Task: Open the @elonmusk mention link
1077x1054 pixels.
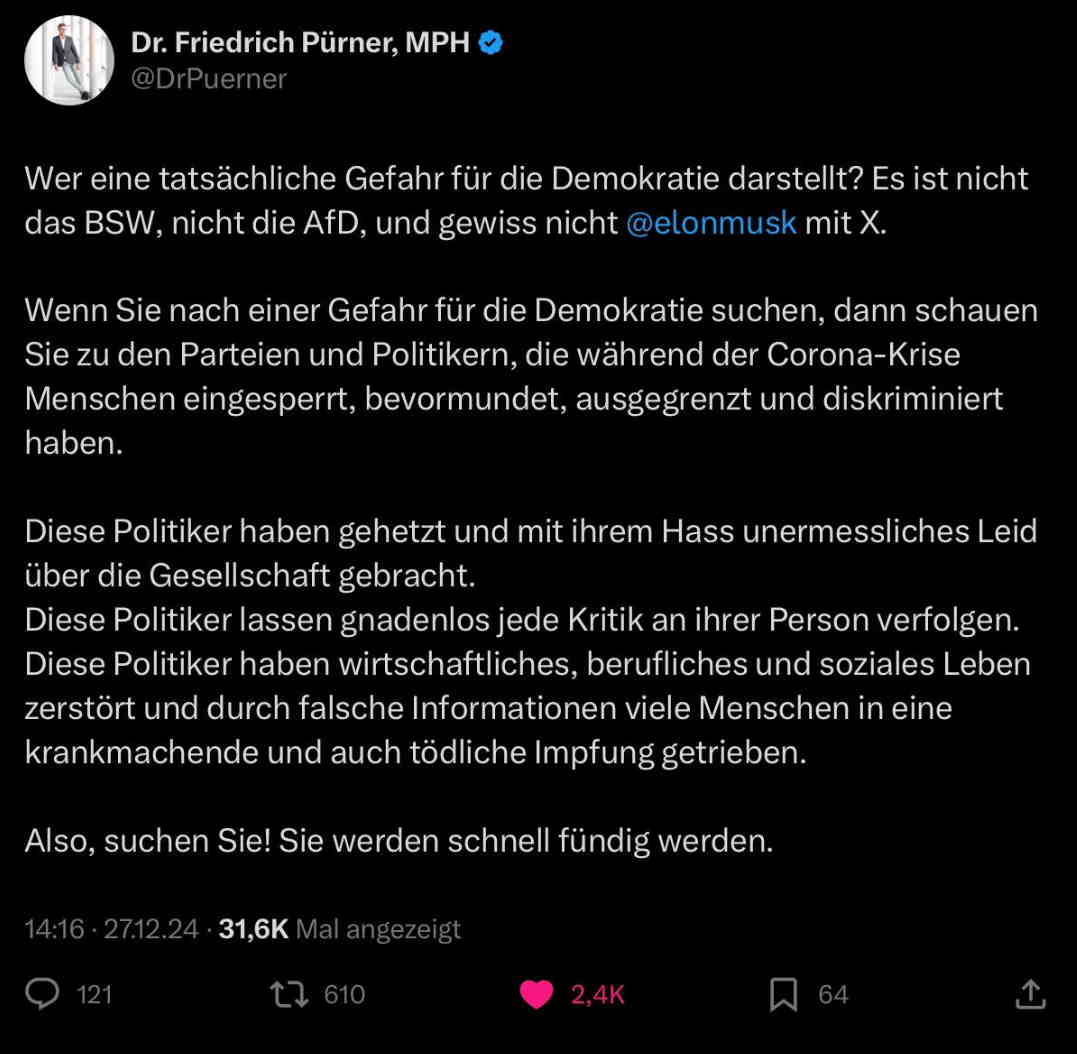Action: click(x=711, y=222)
